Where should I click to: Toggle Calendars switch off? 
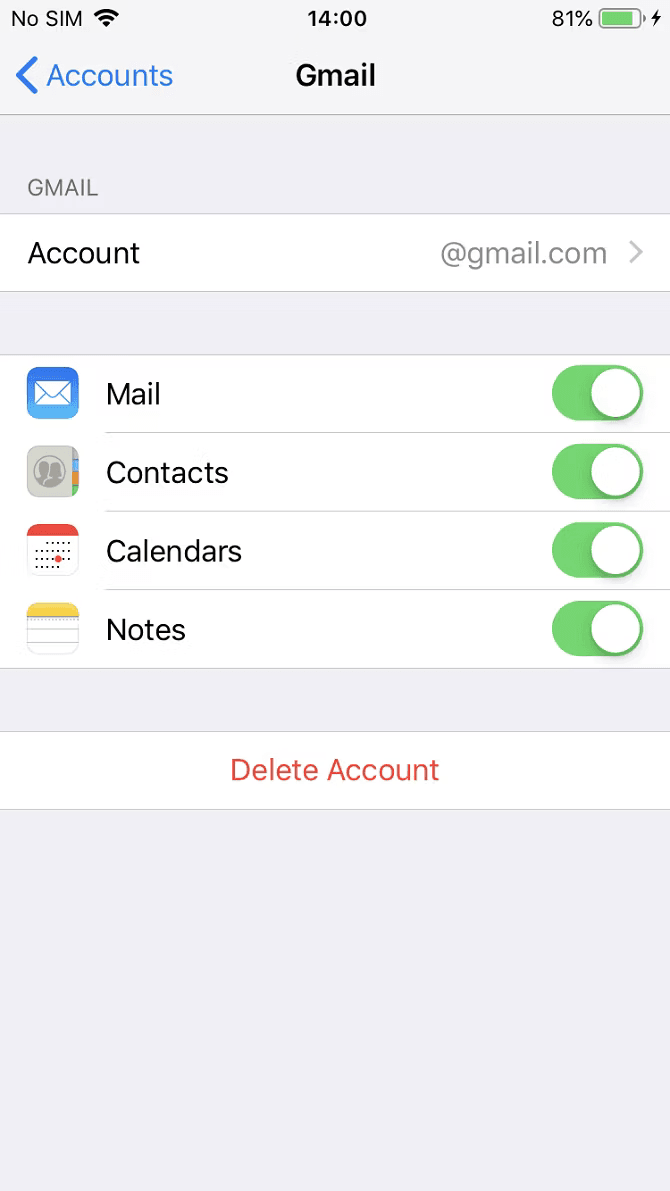597,551
